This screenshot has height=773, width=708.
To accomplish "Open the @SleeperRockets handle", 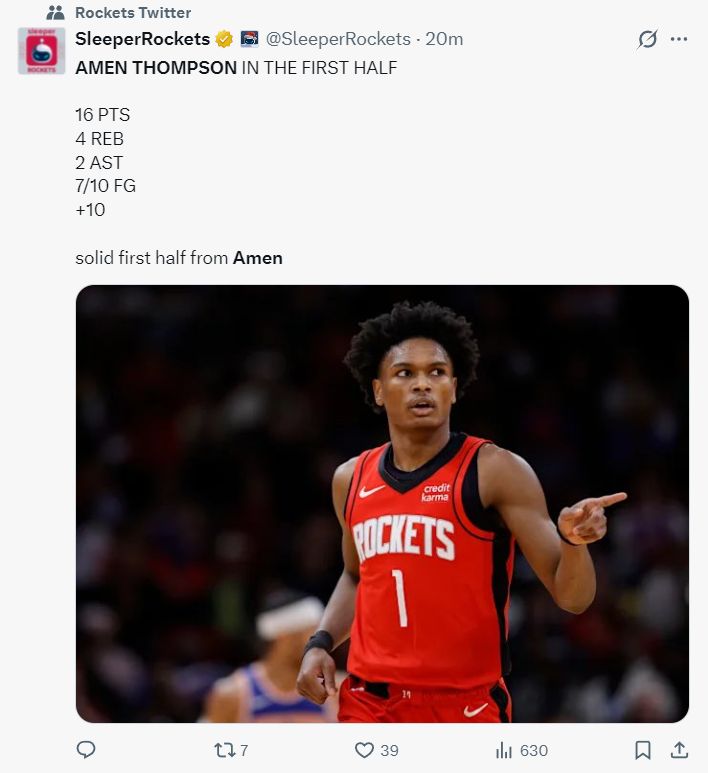I will click(338, 39).
